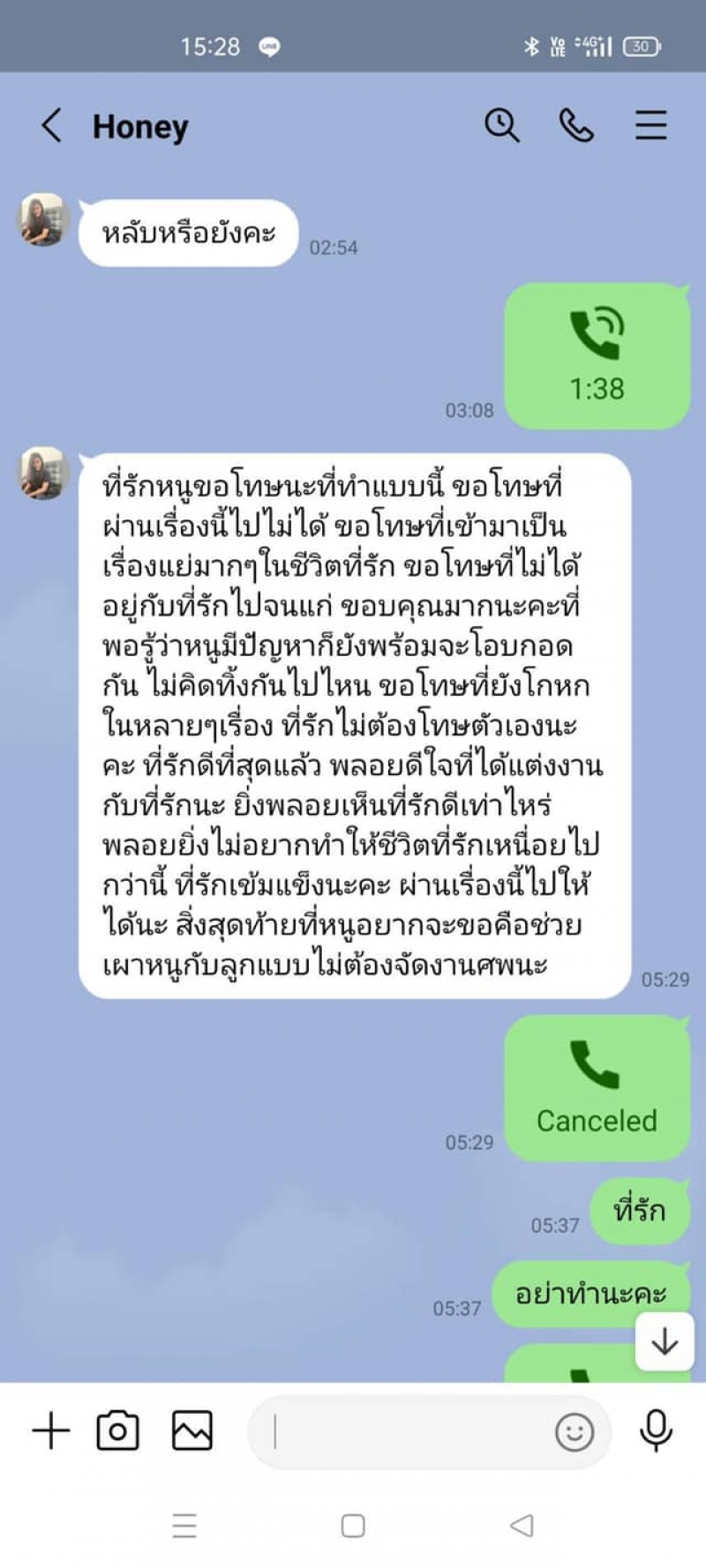Record a voice message with microphone

point(656,1430)
